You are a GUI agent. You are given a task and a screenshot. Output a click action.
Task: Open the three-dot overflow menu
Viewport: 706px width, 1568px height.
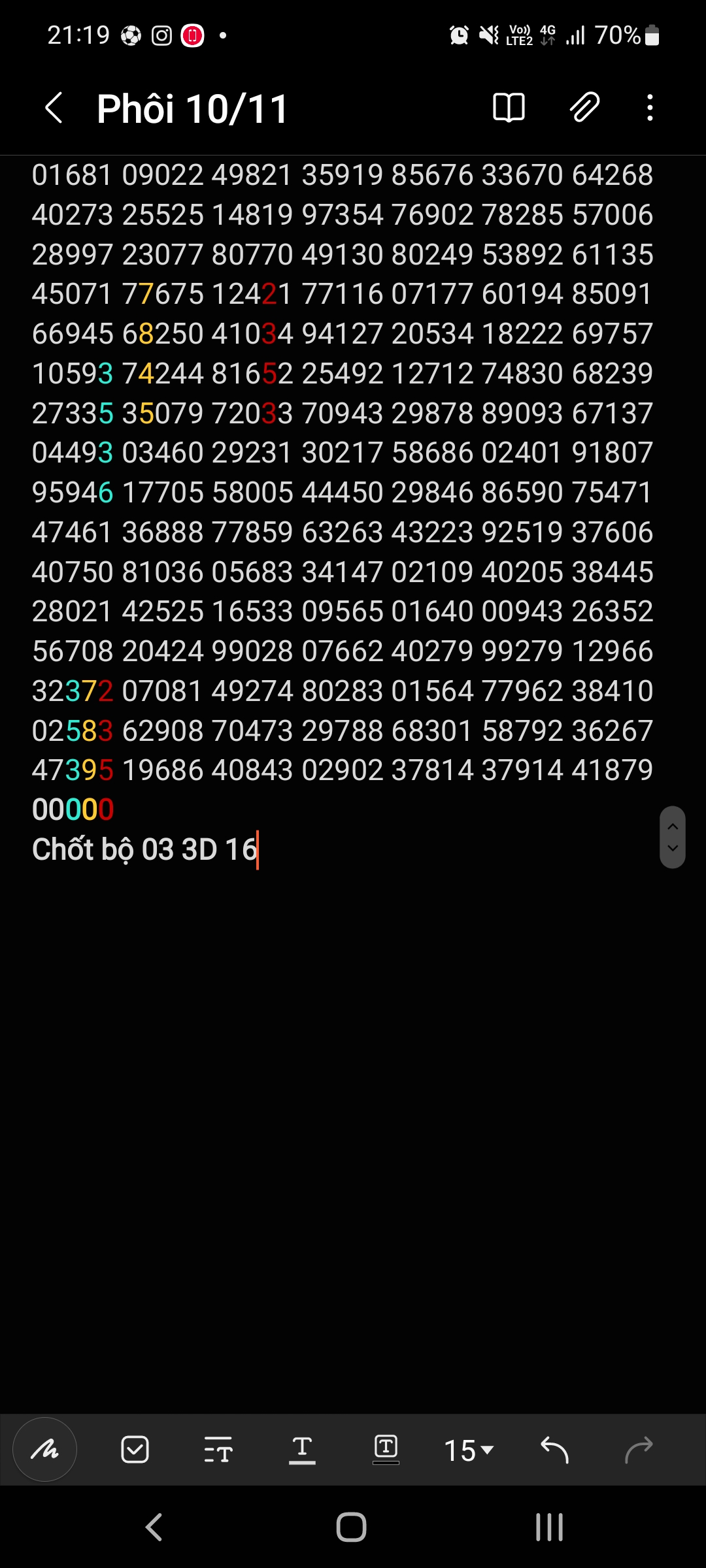[650, 108]
